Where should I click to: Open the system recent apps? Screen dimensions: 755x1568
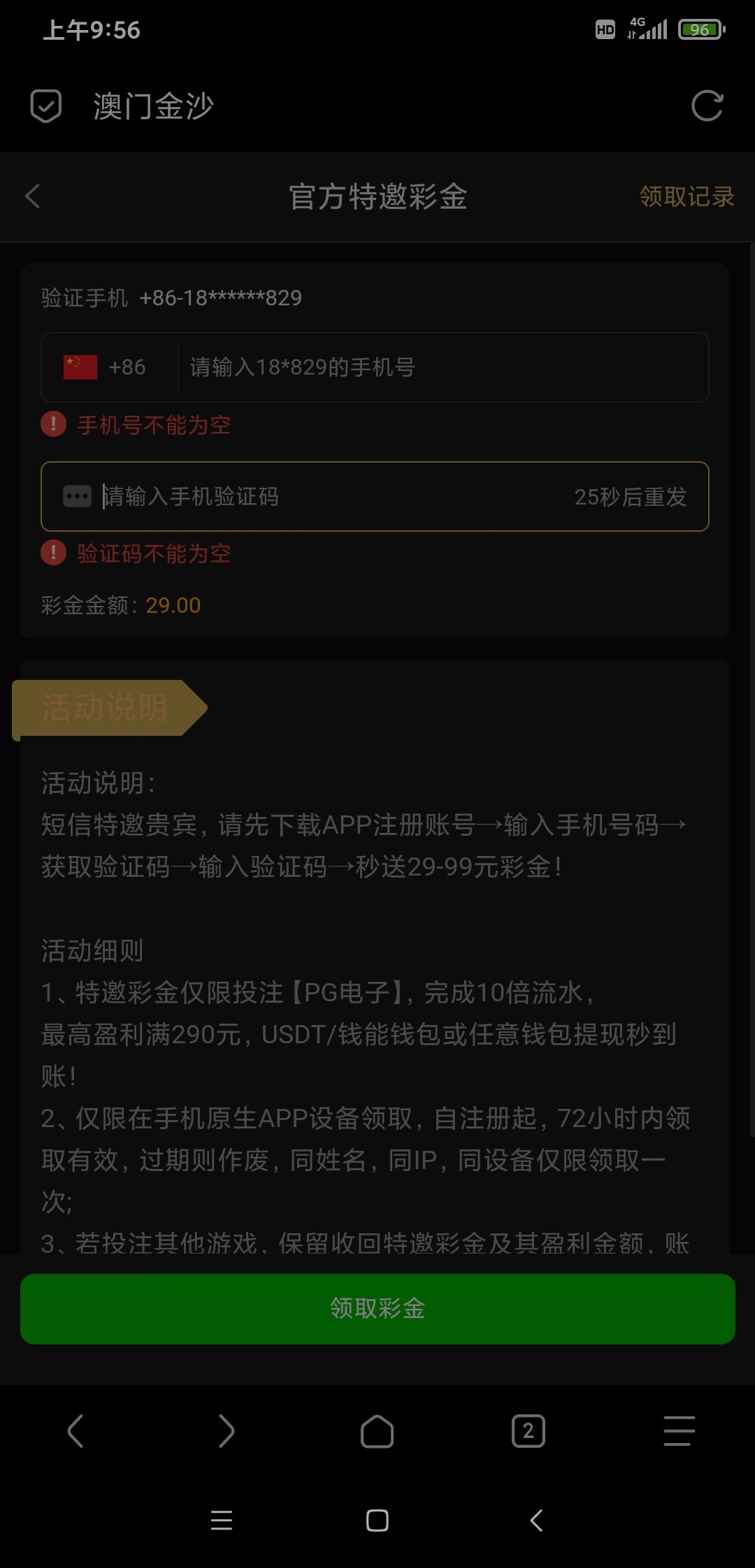222,1520
